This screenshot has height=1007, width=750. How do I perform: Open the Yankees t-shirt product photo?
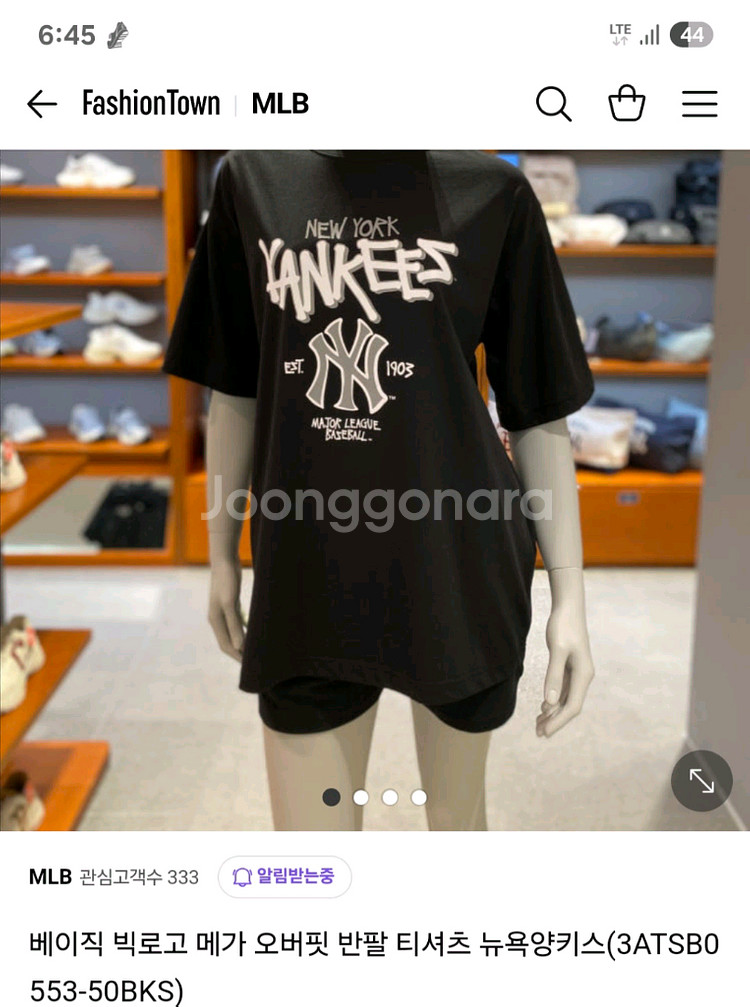(375, 450)
